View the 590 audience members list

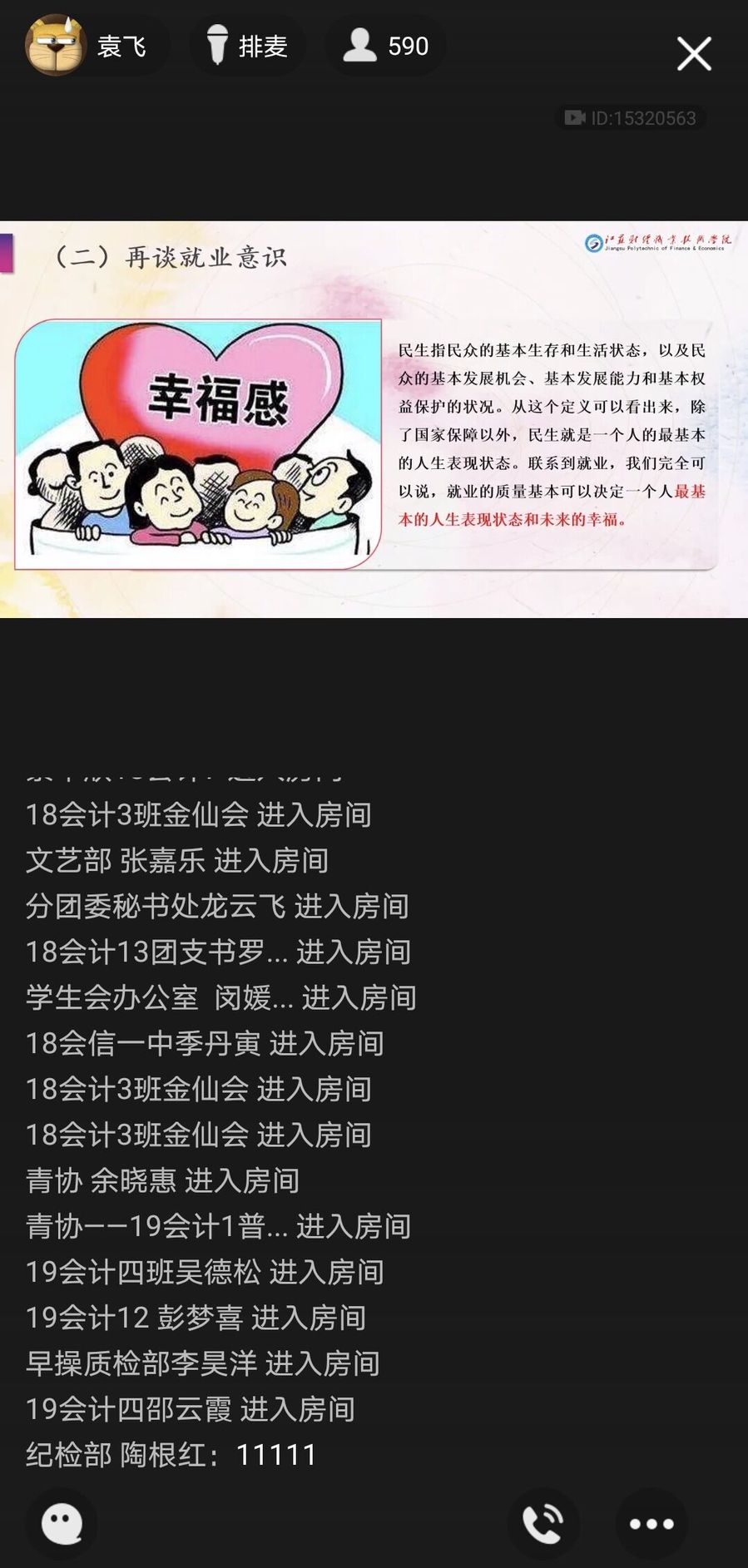point(386,46)
